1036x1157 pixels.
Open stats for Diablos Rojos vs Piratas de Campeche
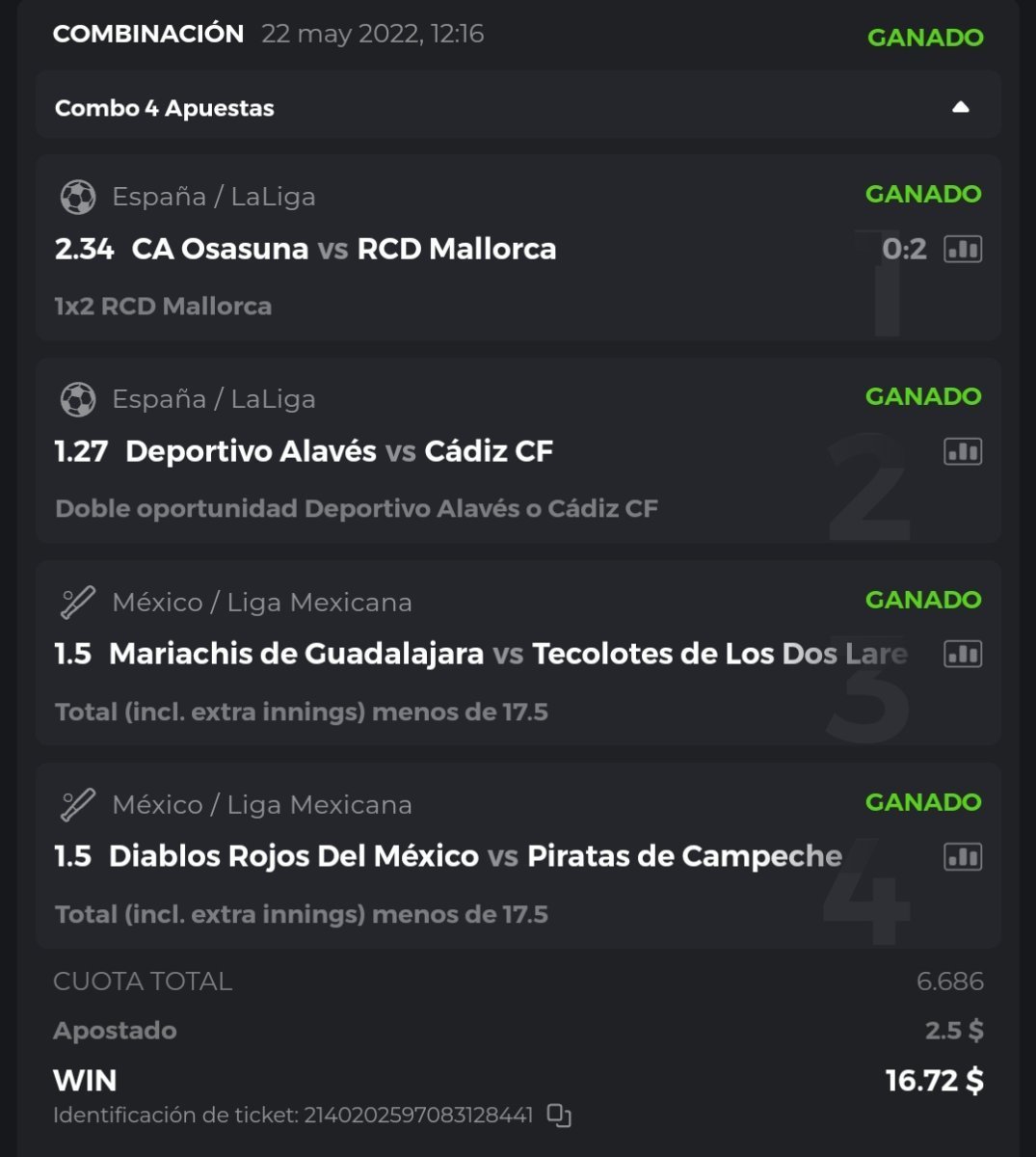[962, 856]
